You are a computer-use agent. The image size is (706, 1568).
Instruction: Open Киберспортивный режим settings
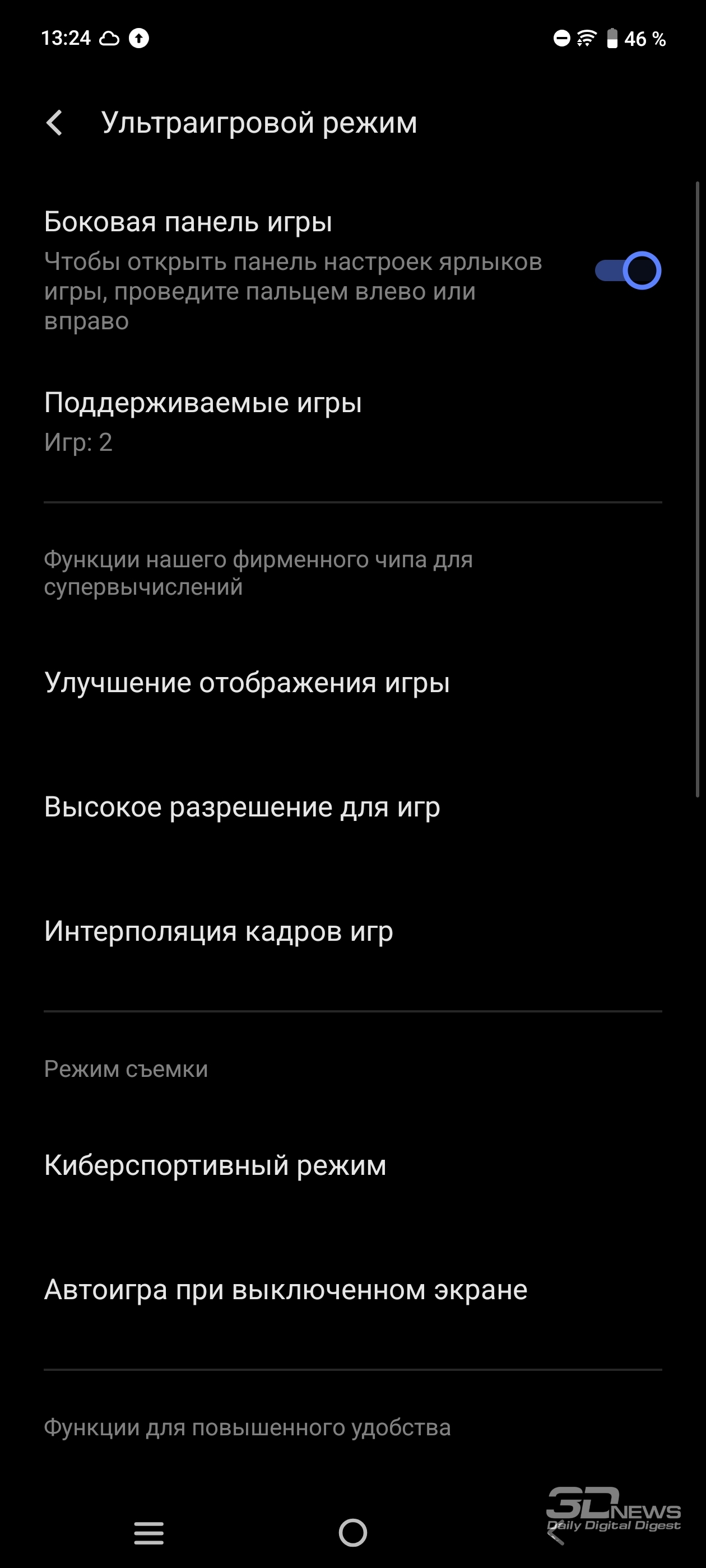coord(352,1165)
